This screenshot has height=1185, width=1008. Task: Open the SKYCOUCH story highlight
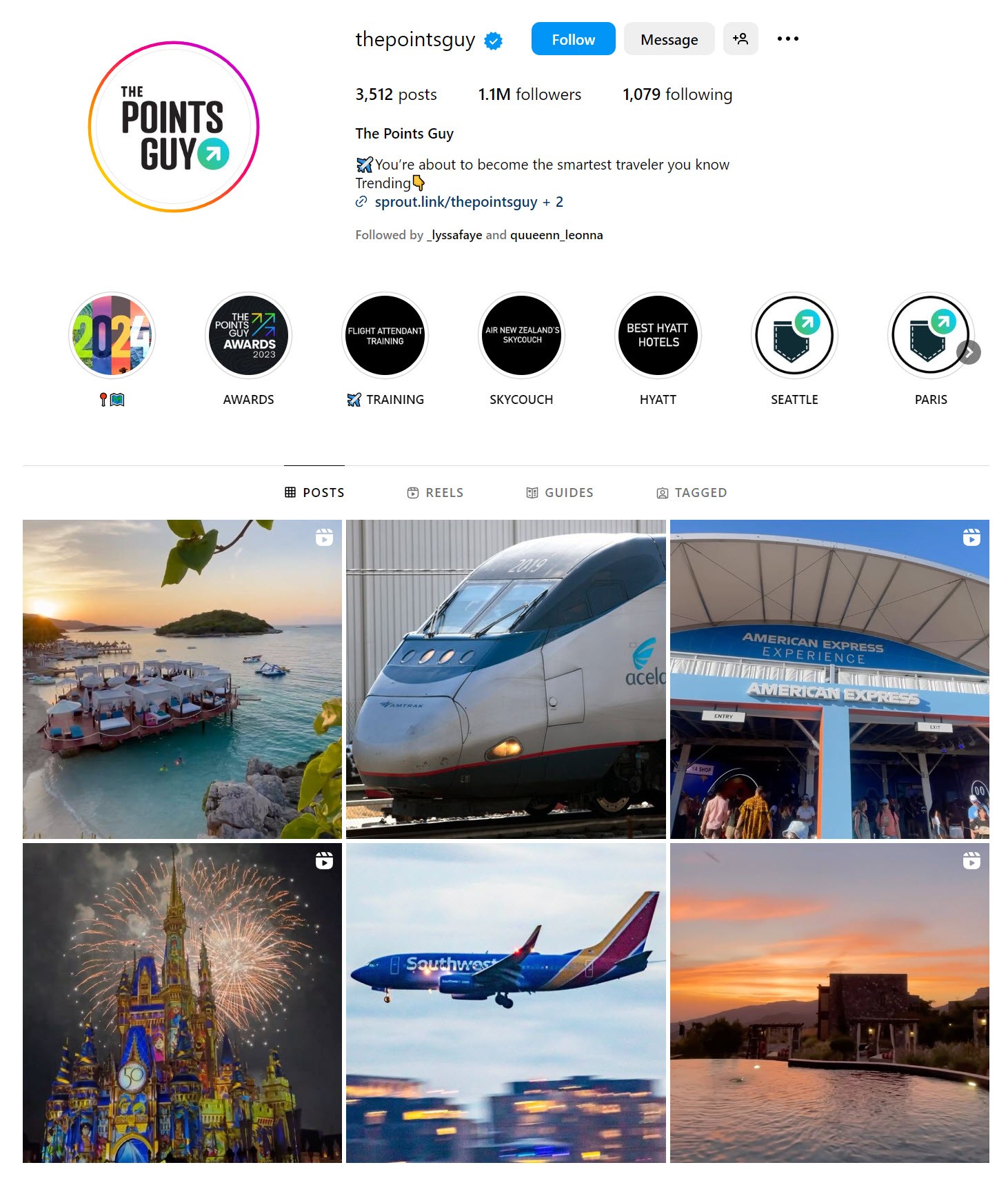tap(521, 336)
